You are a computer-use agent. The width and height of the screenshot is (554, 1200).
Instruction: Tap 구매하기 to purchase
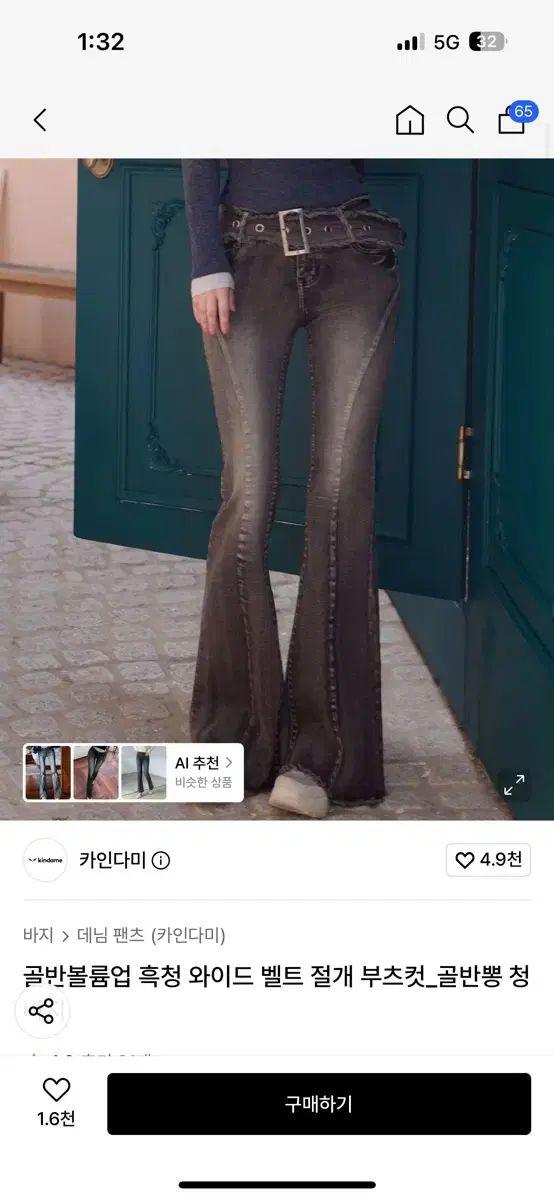click(319, 1104)
